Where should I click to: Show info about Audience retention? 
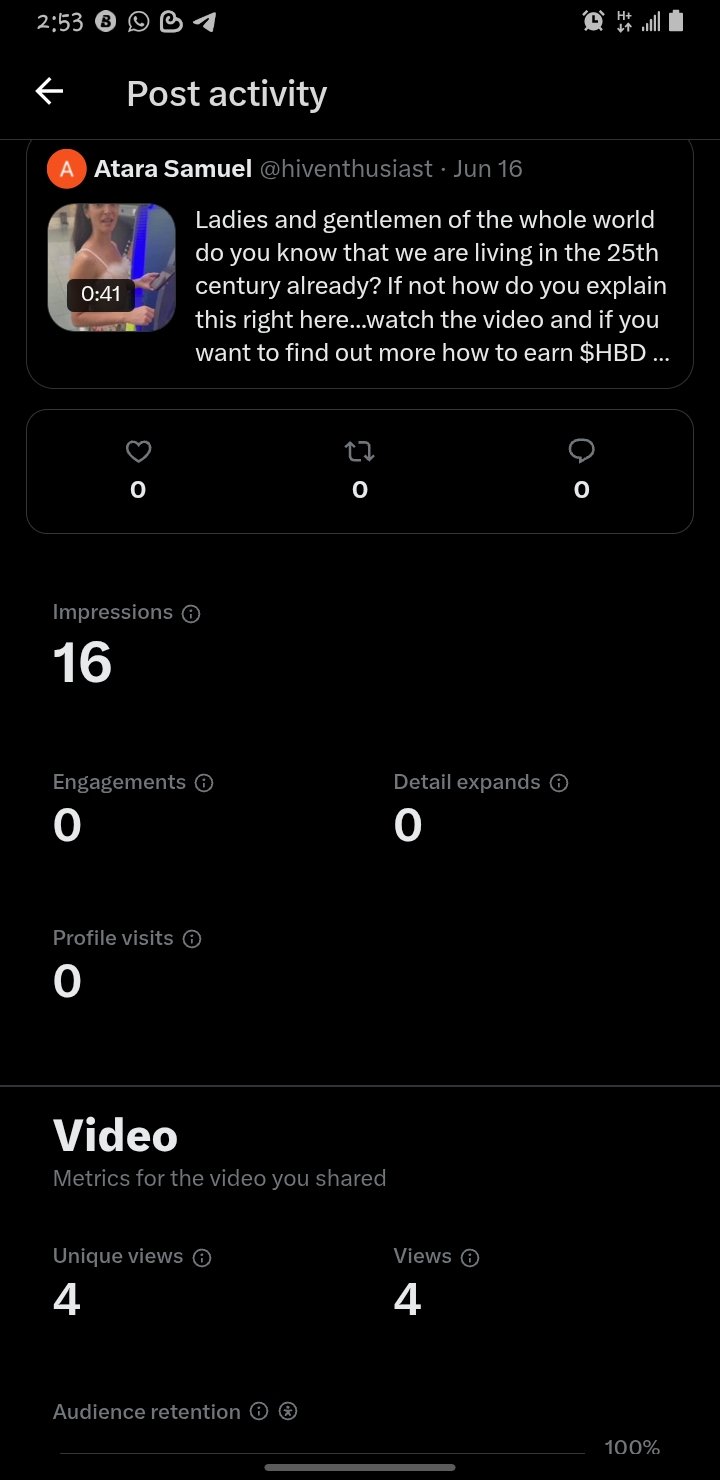pyautogui.click(x=259, y=1412)
